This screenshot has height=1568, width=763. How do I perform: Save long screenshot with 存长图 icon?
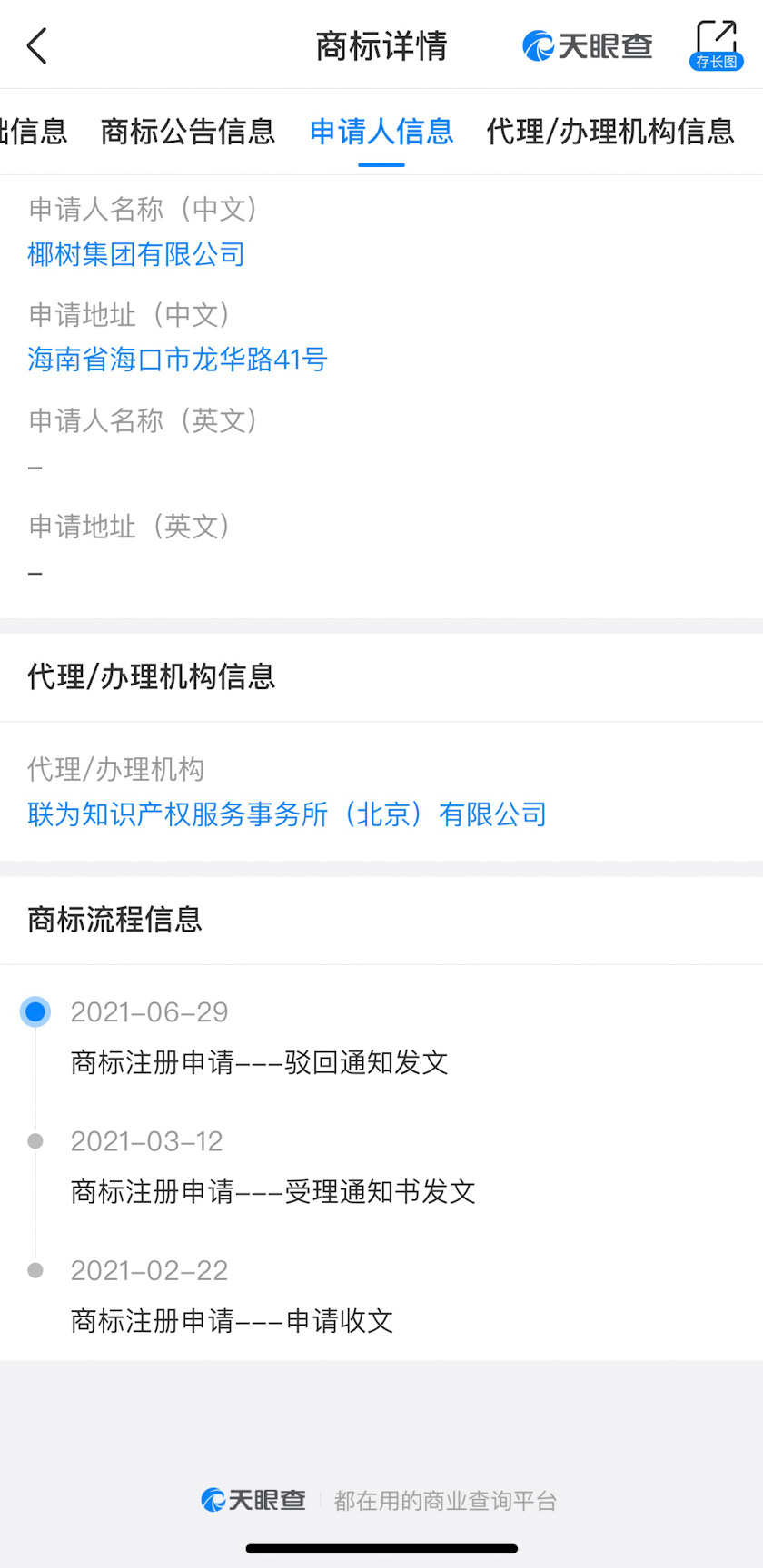click(x=716, y=45)
